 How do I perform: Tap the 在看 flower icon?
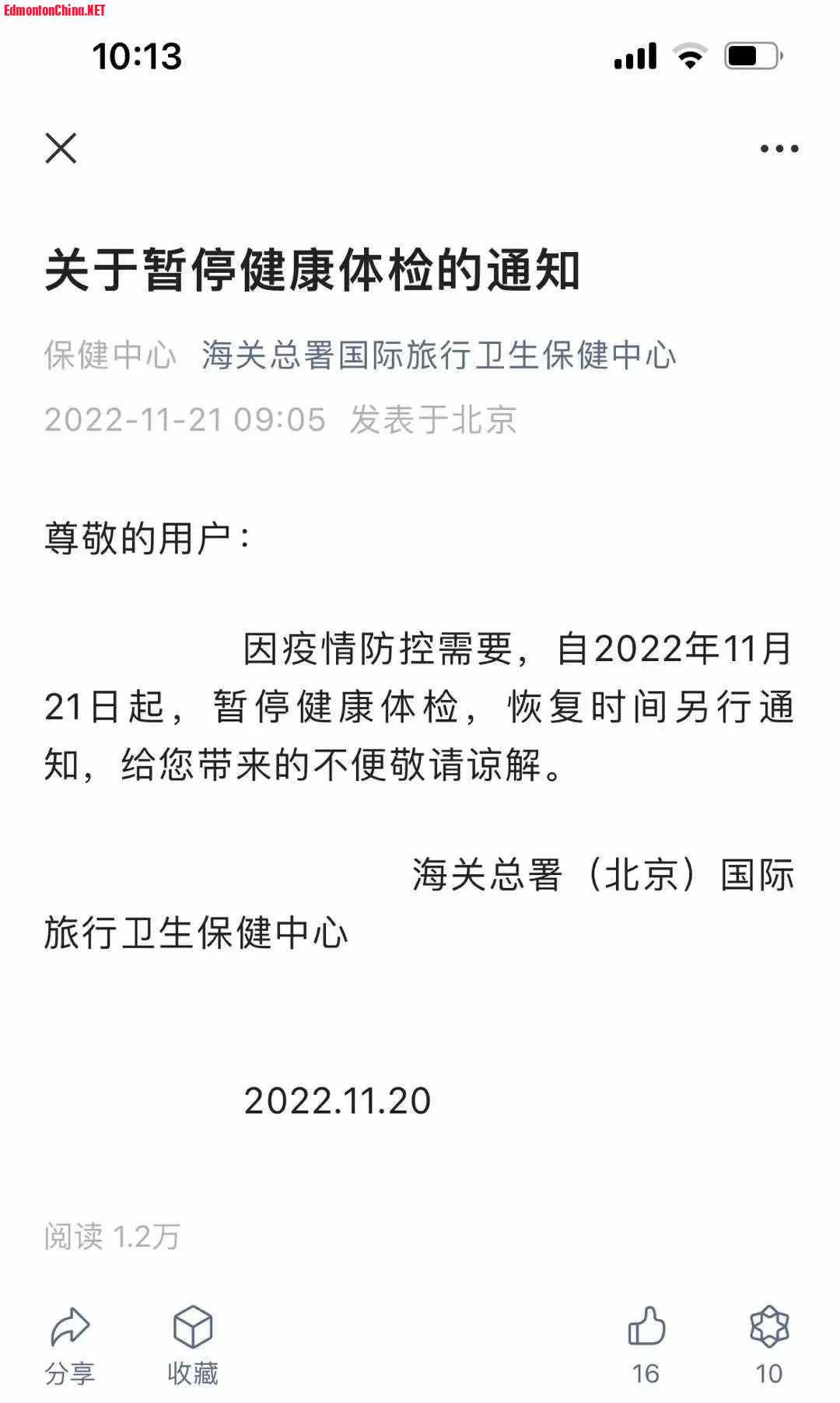[768, 1342]
